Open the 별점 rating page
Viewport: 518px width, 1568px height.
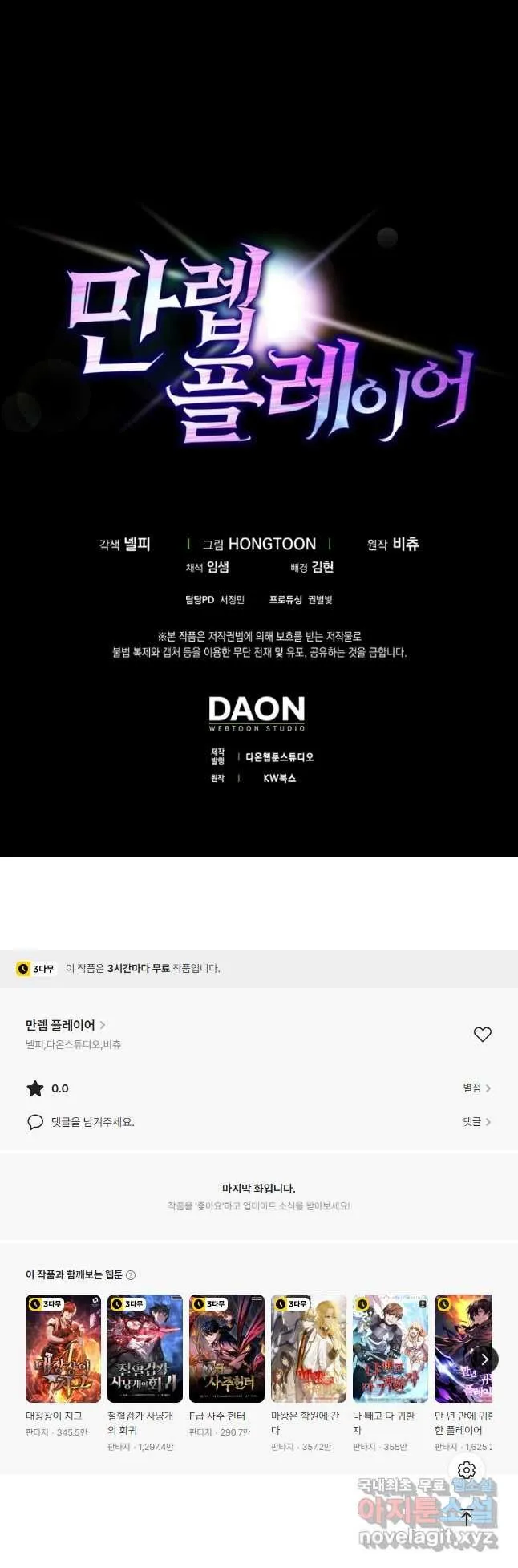476,1088
